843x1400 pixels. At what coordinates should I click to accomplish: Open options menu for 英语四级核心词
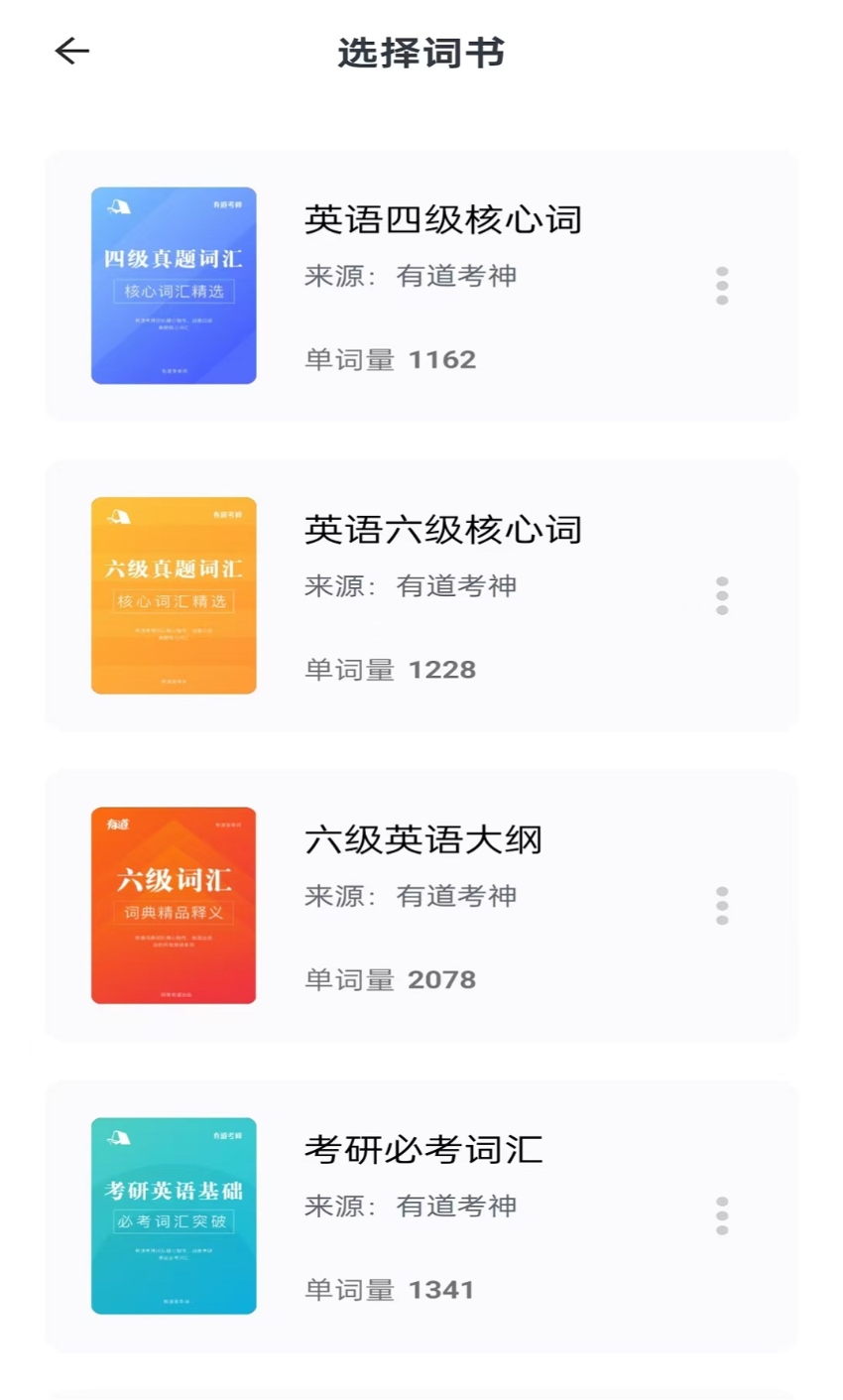coord(722,286)
